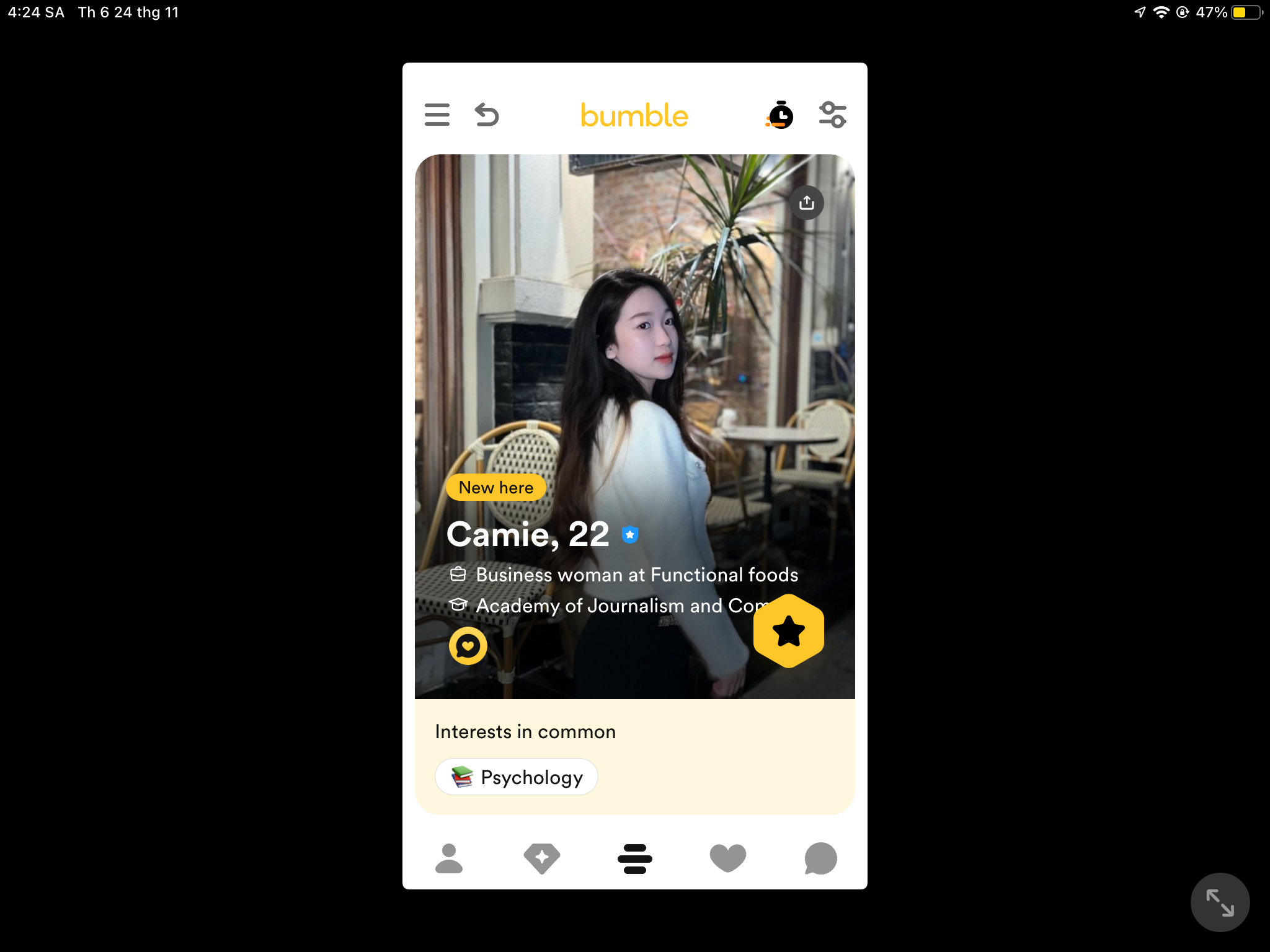Open the hamburger menu
1270x952 pixels.
437,115
